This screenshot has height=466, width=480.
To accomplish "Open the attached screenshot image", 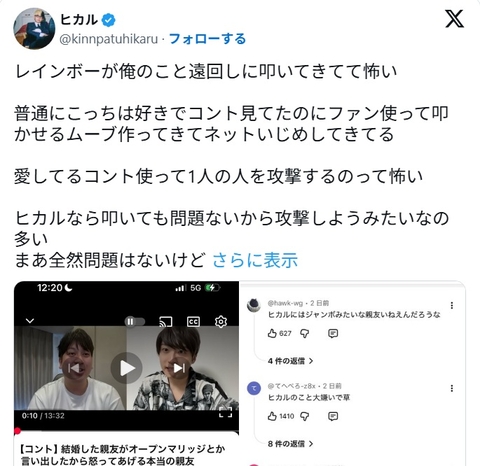I will (240, 373).
